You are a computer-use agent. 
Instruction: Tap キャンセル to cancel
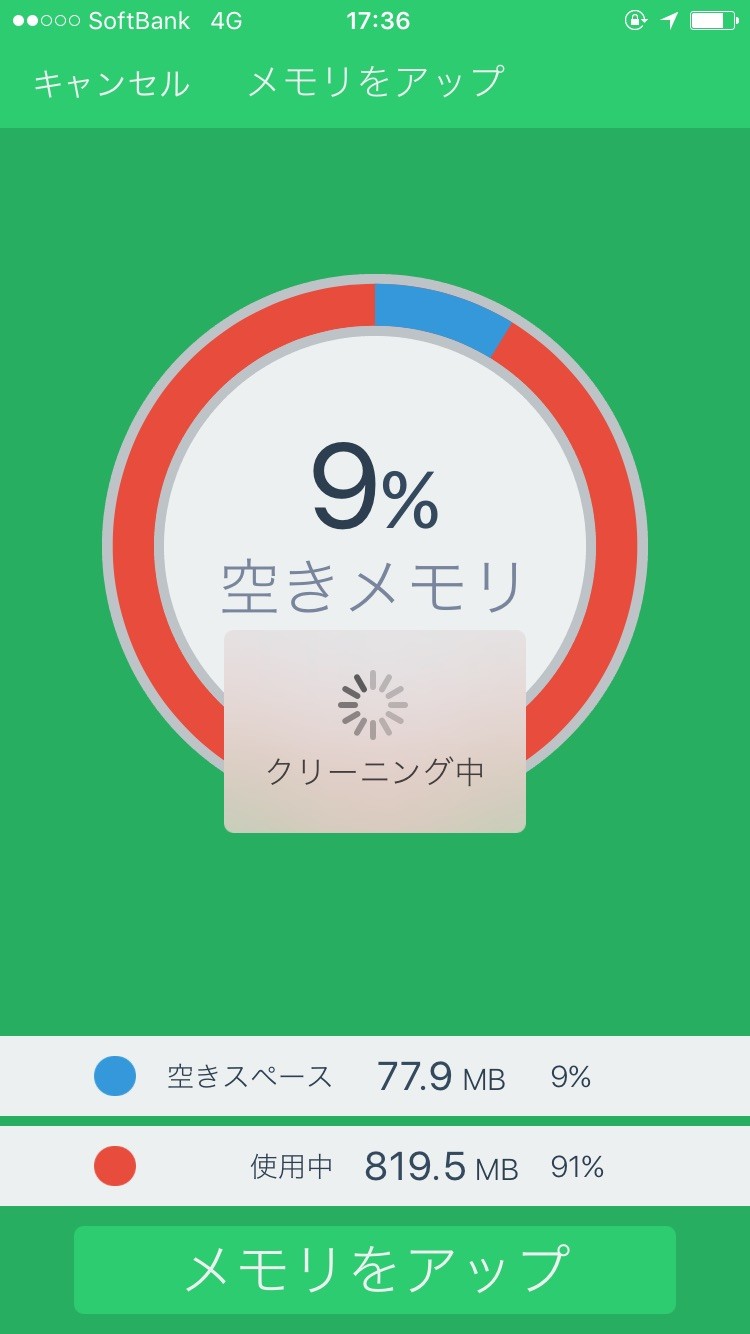pyautogui.click(x=111, y=83)
